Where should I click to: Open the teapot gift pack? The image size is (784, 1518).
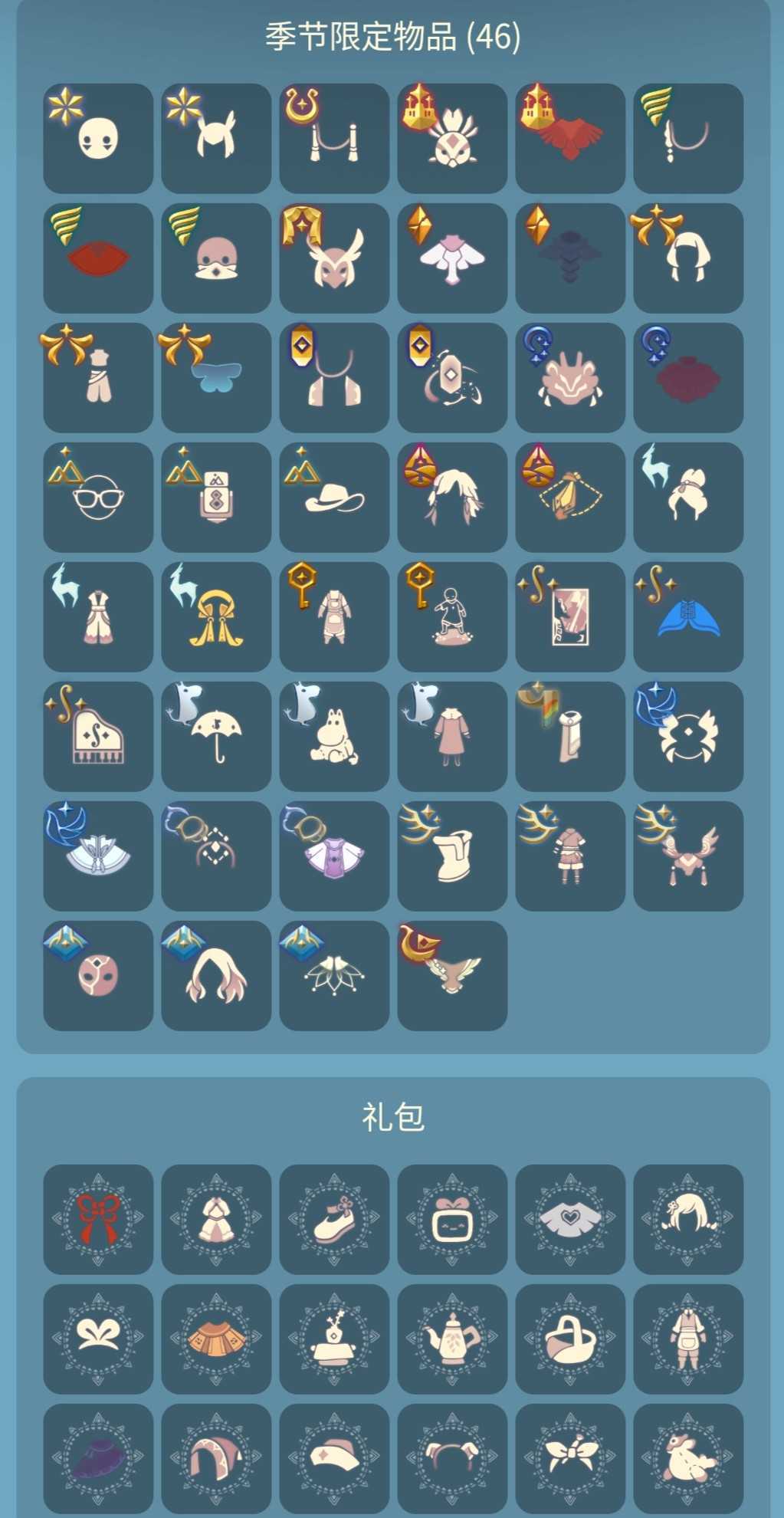pos(452,1339)
